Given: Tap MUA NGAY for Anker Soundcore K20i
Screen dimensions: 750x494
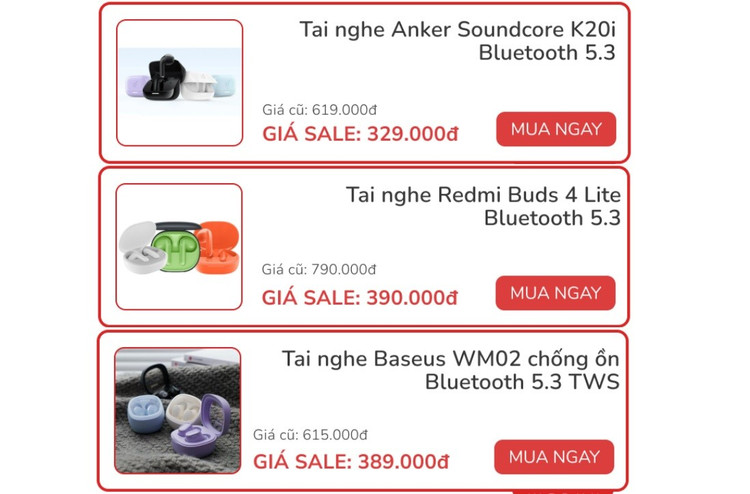Looking at the screenshot, I should click(556, 129).
